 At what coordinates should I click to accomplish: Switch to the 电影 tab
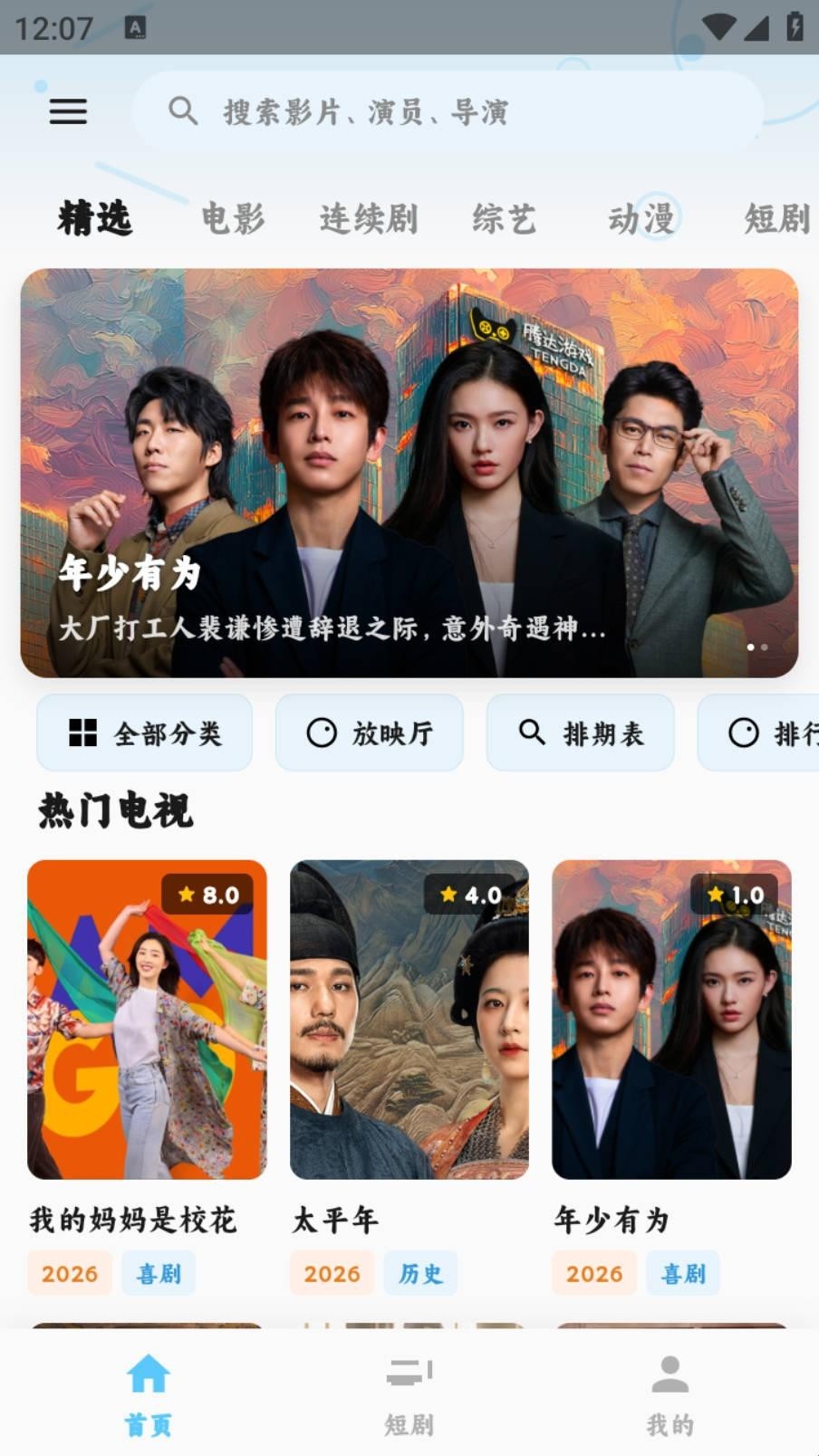pyautogui.click(x=233, y=219)
